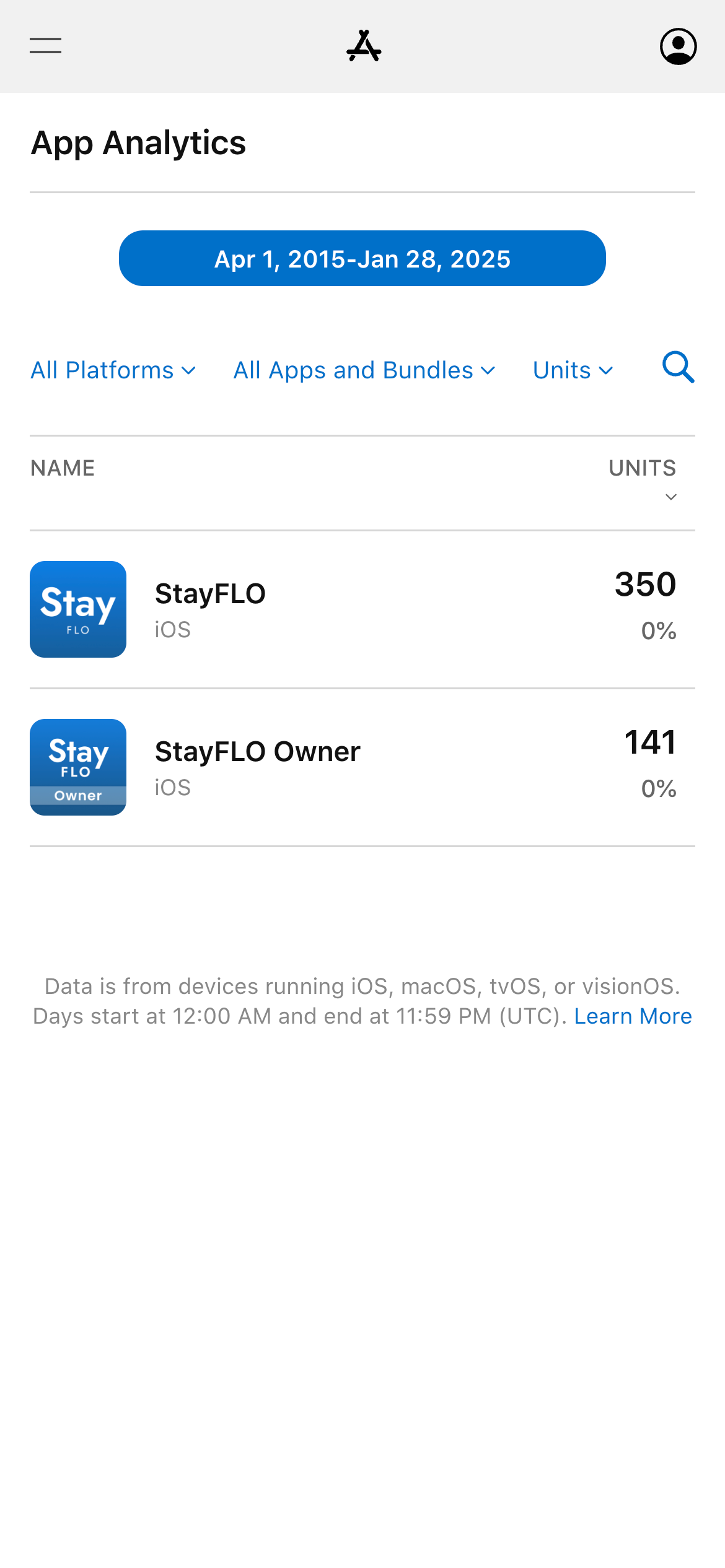
Task: Open your account profile icon
Action: tap(678, 45)
